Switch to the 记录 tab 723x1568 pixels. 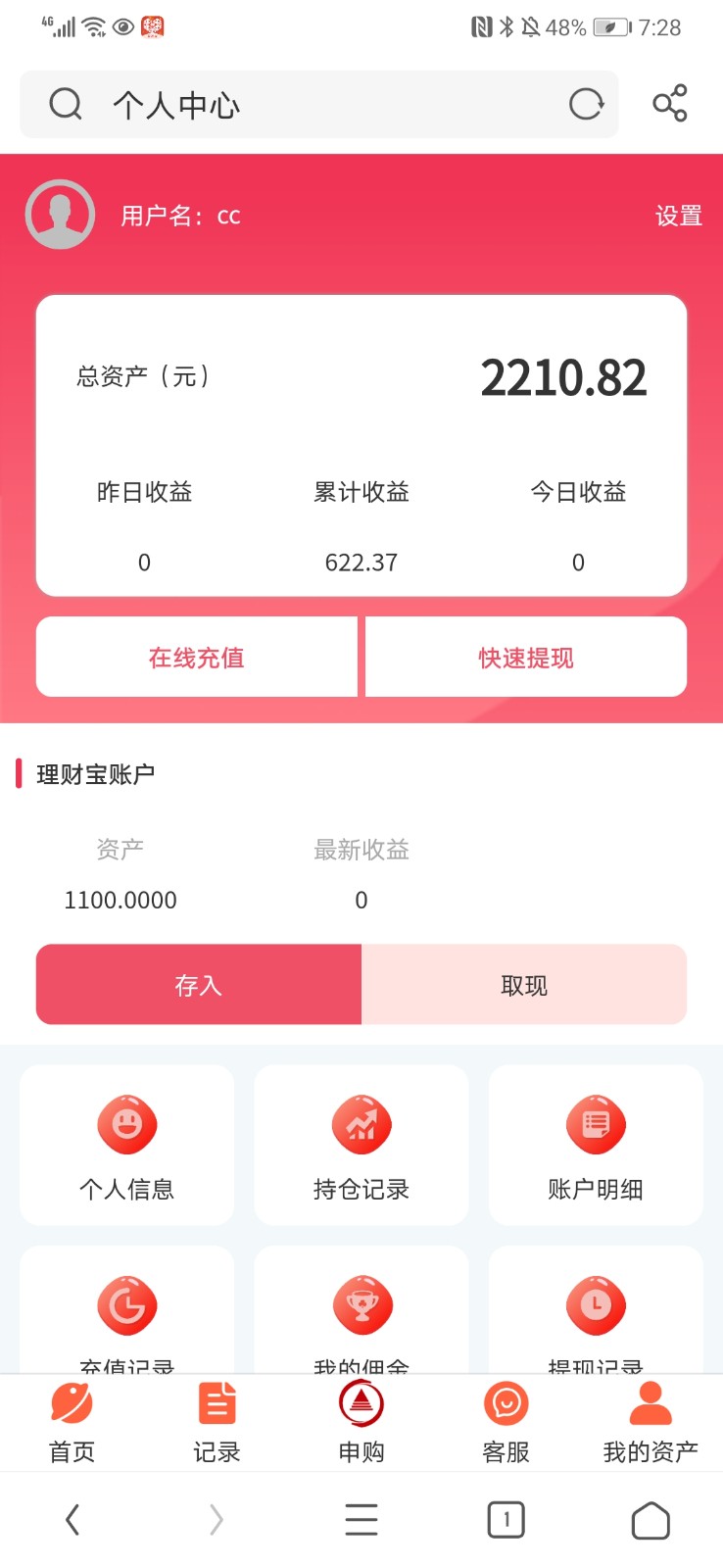coord(217,1422)
